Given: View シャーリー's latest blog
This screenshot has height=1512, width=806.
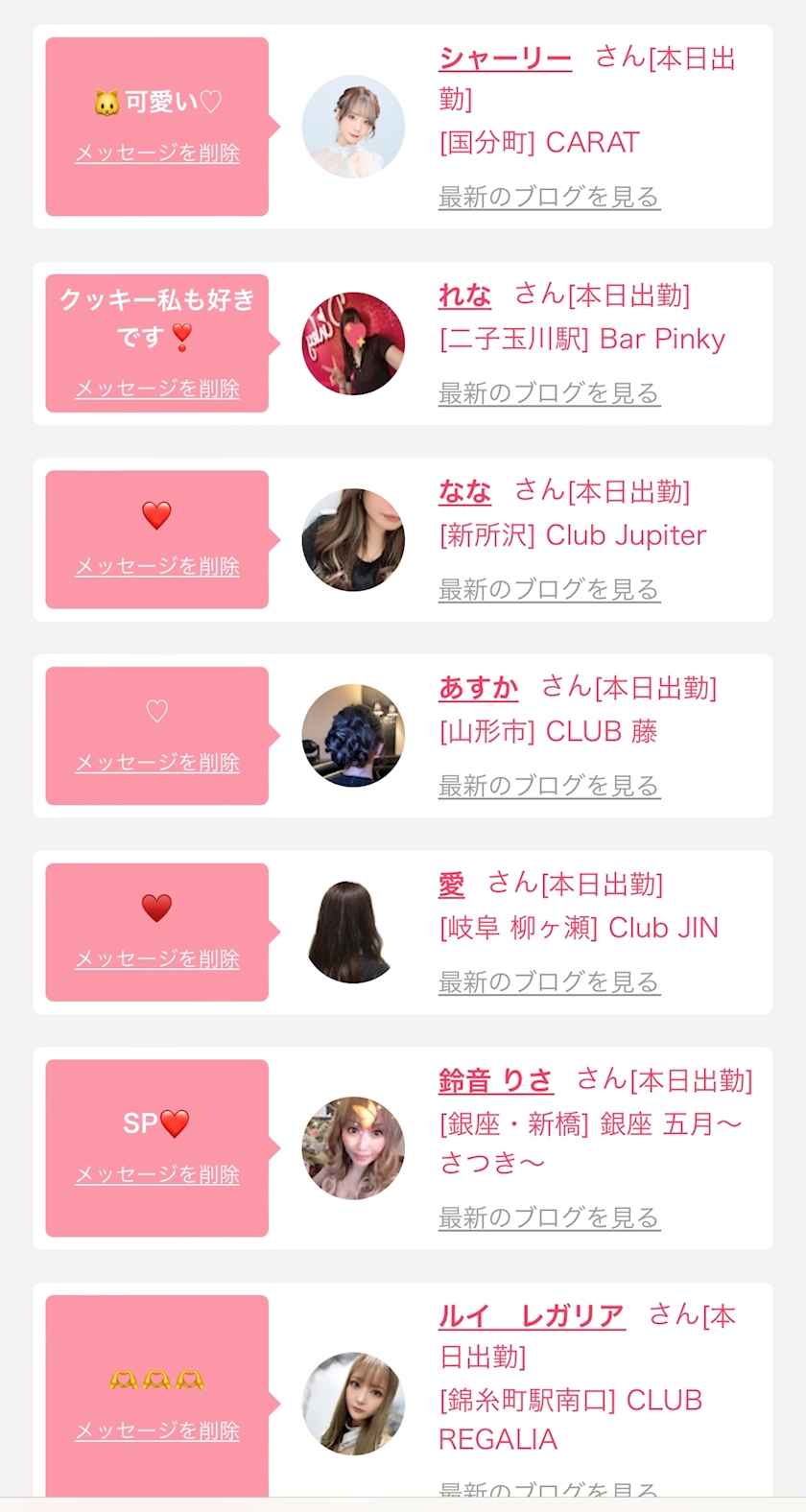Looking at the screenshot, I should (x=549, y=197).
